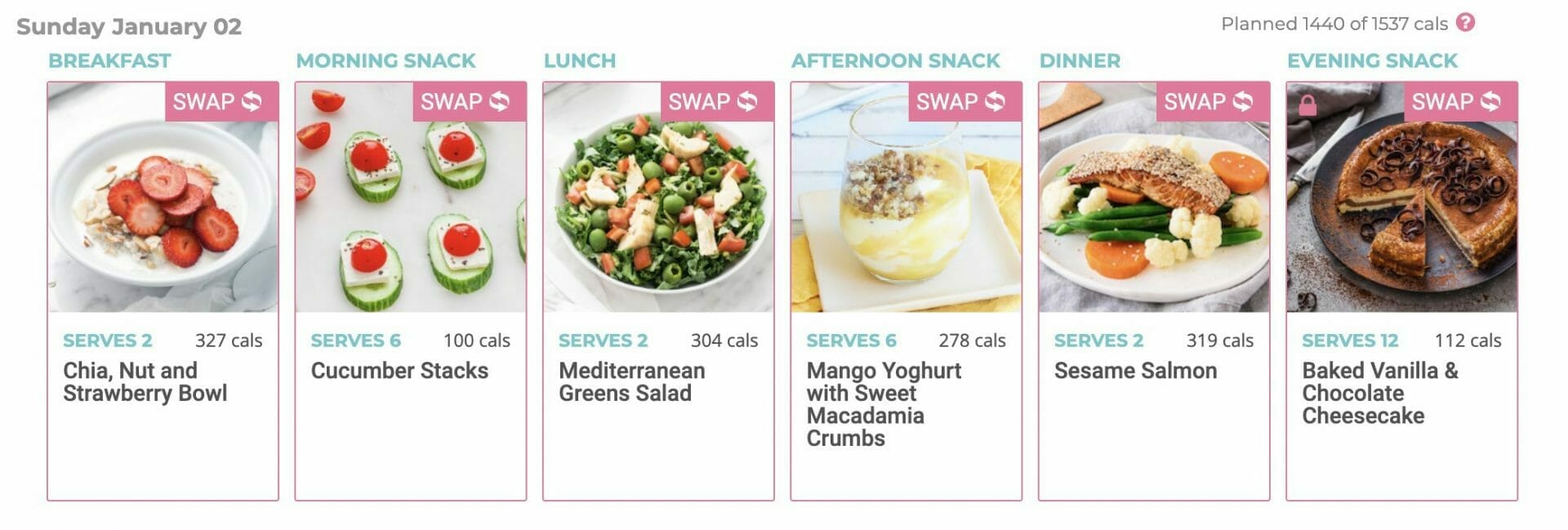
Task: View the Mediterranean Greens Salad recipe
Action: click(631, 381)
